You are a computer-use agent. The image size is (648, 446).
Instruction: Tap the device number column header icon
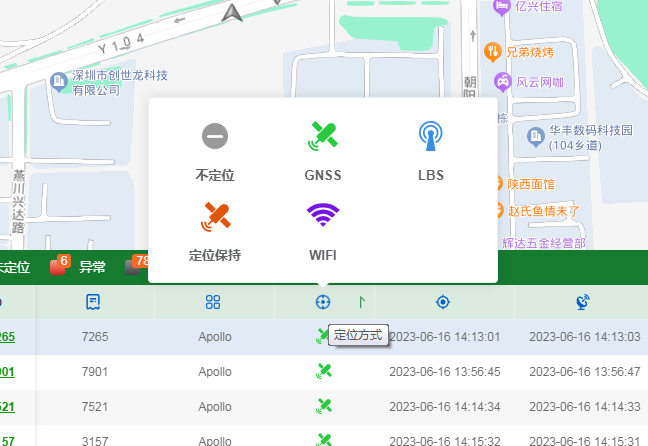93,301
